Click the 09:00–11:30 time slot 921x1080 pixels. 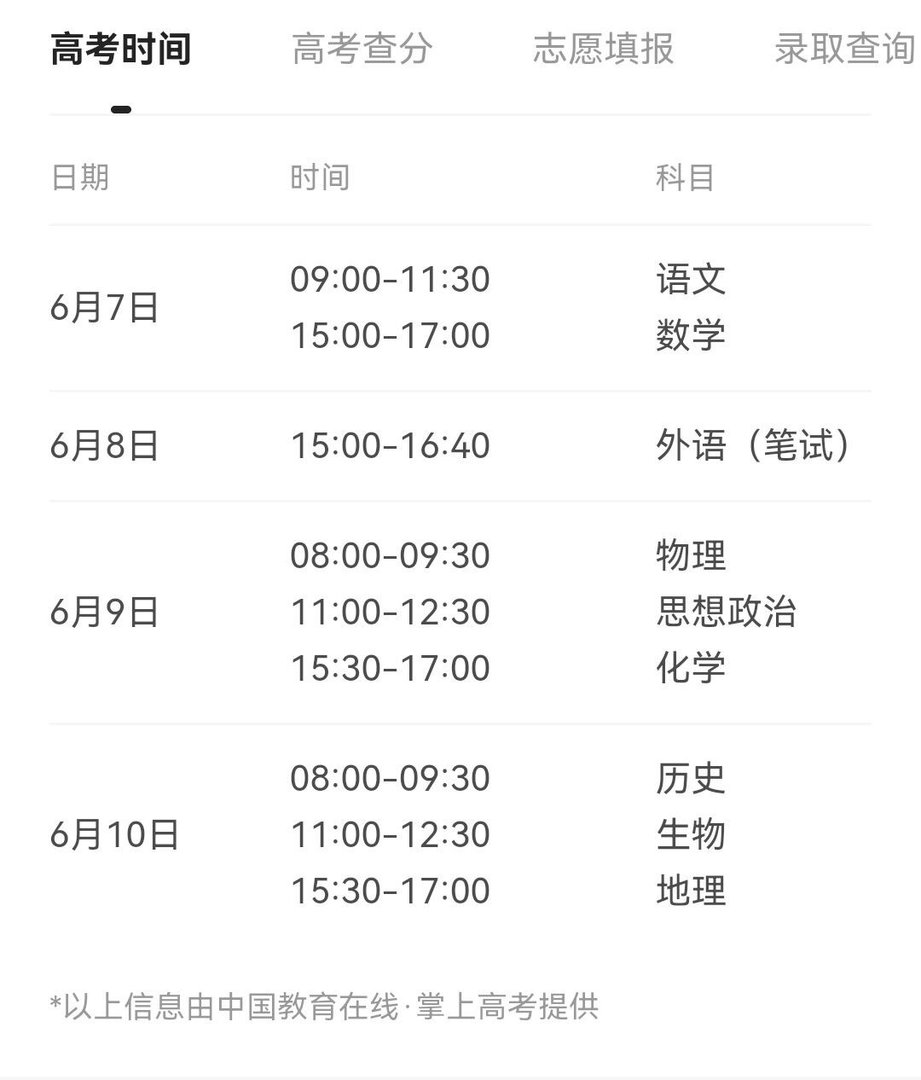click(x=390, y=280)
